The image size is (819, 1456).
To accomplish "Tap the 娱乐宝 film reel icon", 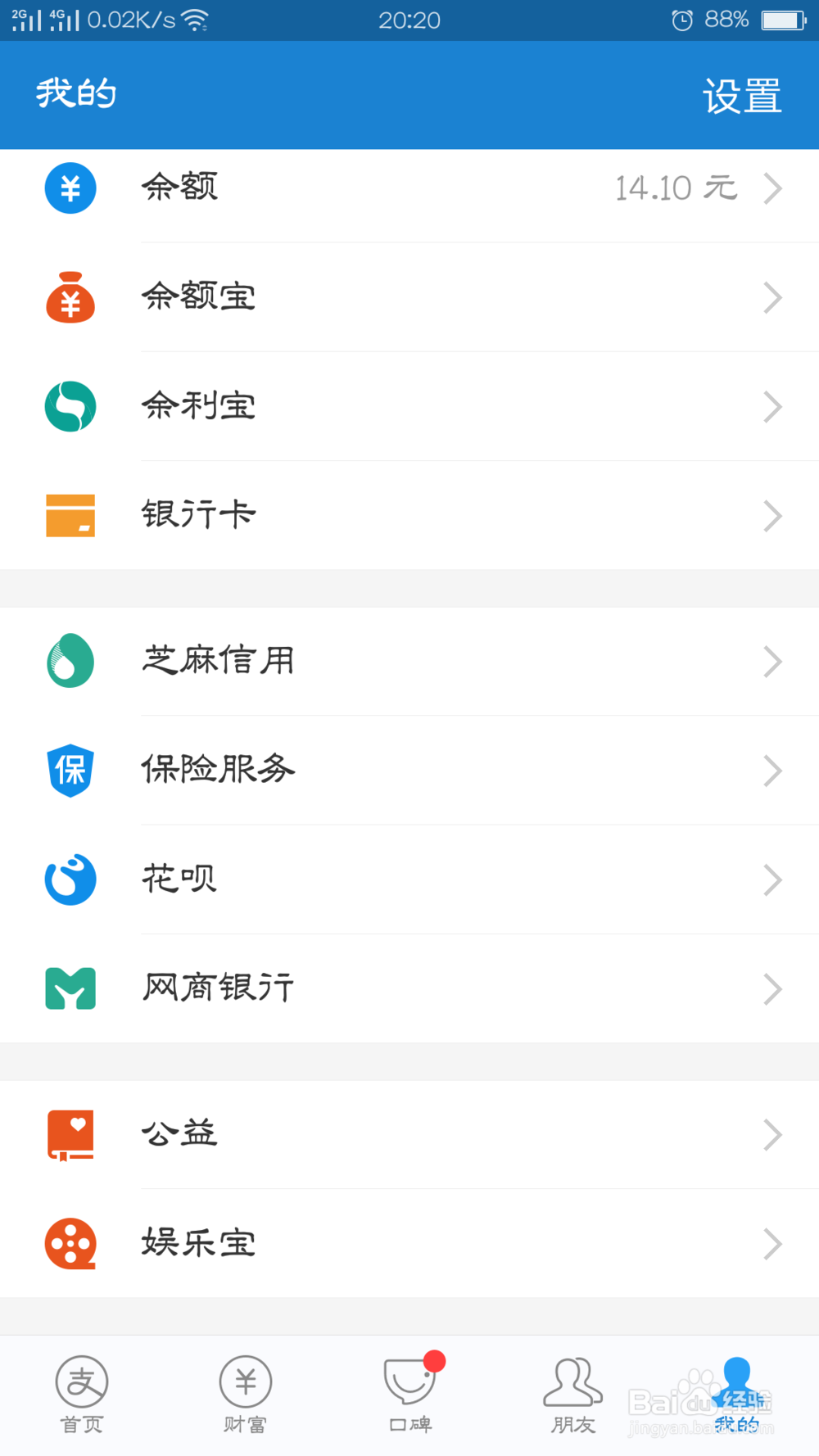I will (x=70, y=1243).
